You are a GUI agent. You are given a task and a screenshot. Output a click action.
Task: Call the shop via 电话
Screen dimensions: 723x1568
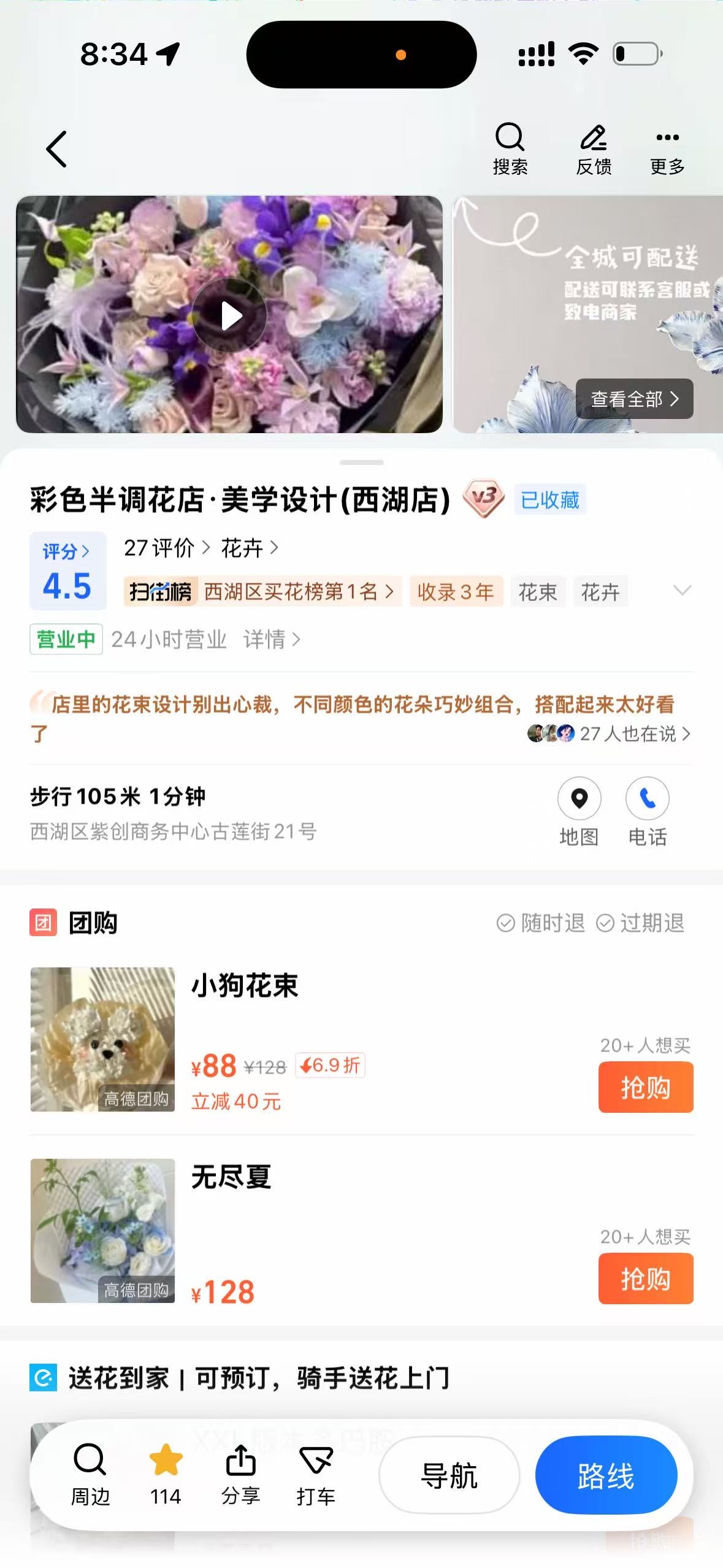(648, 812)
